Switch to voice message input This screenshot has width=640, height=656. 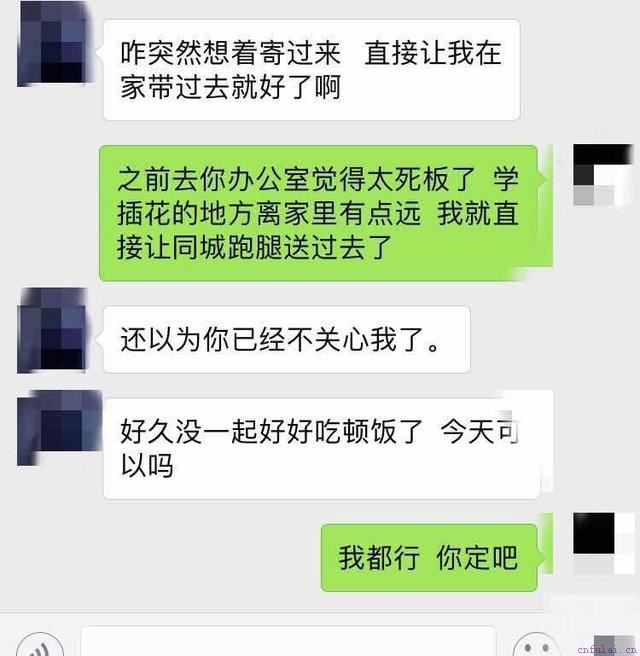38,645
